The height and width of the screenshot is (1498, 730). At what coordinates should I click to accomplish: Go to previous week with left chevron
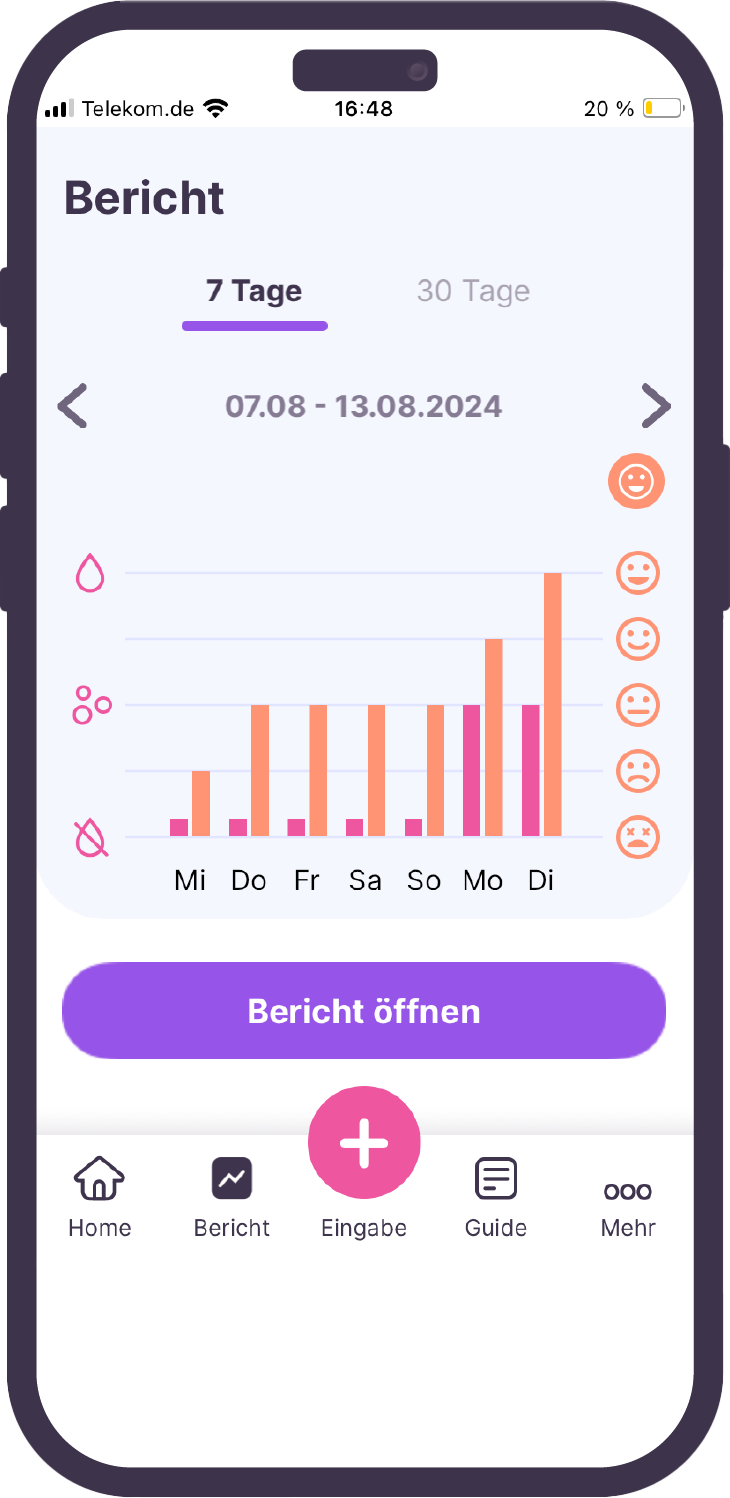71,406
